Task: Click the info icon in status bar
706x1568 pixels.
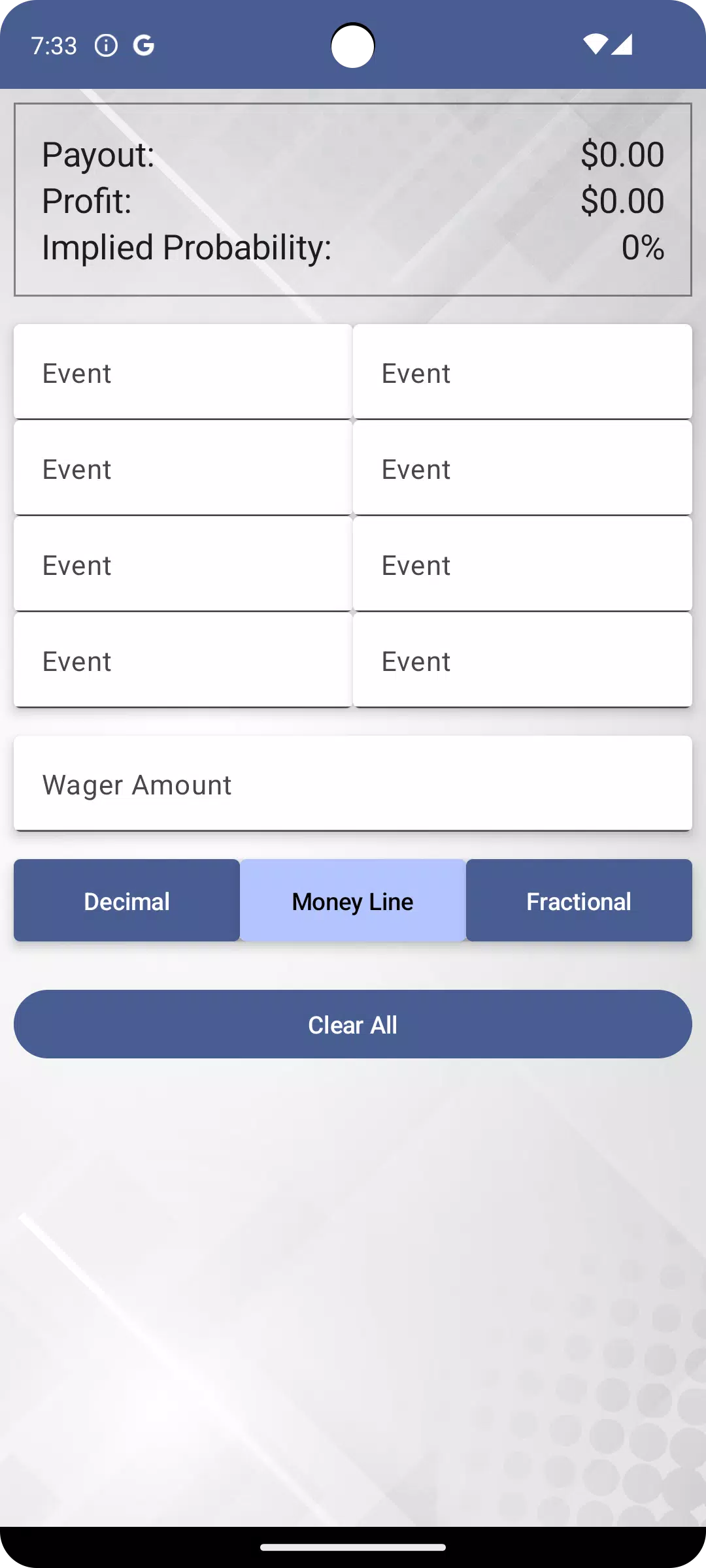Action: (x=107, y=46)
